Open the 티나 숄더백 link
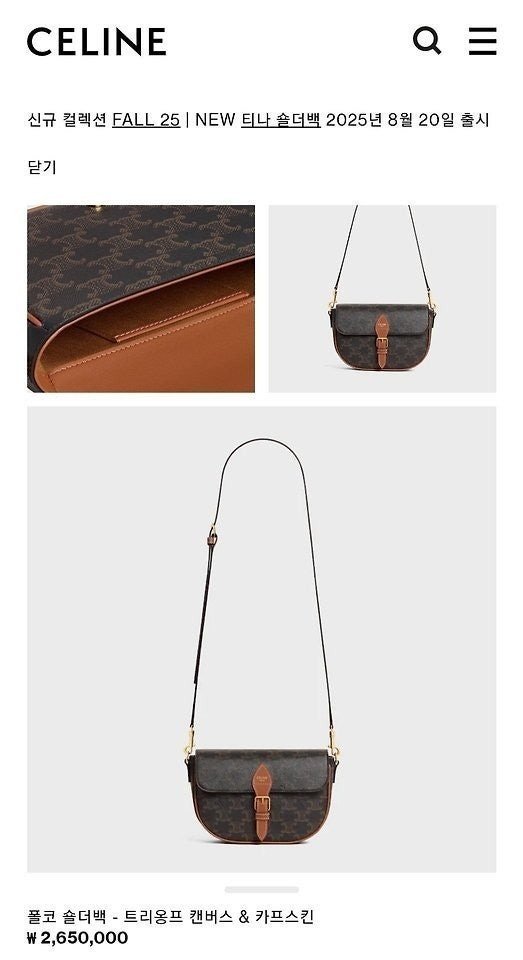Viewport: 523px width, 960px height. click(280, 119)
